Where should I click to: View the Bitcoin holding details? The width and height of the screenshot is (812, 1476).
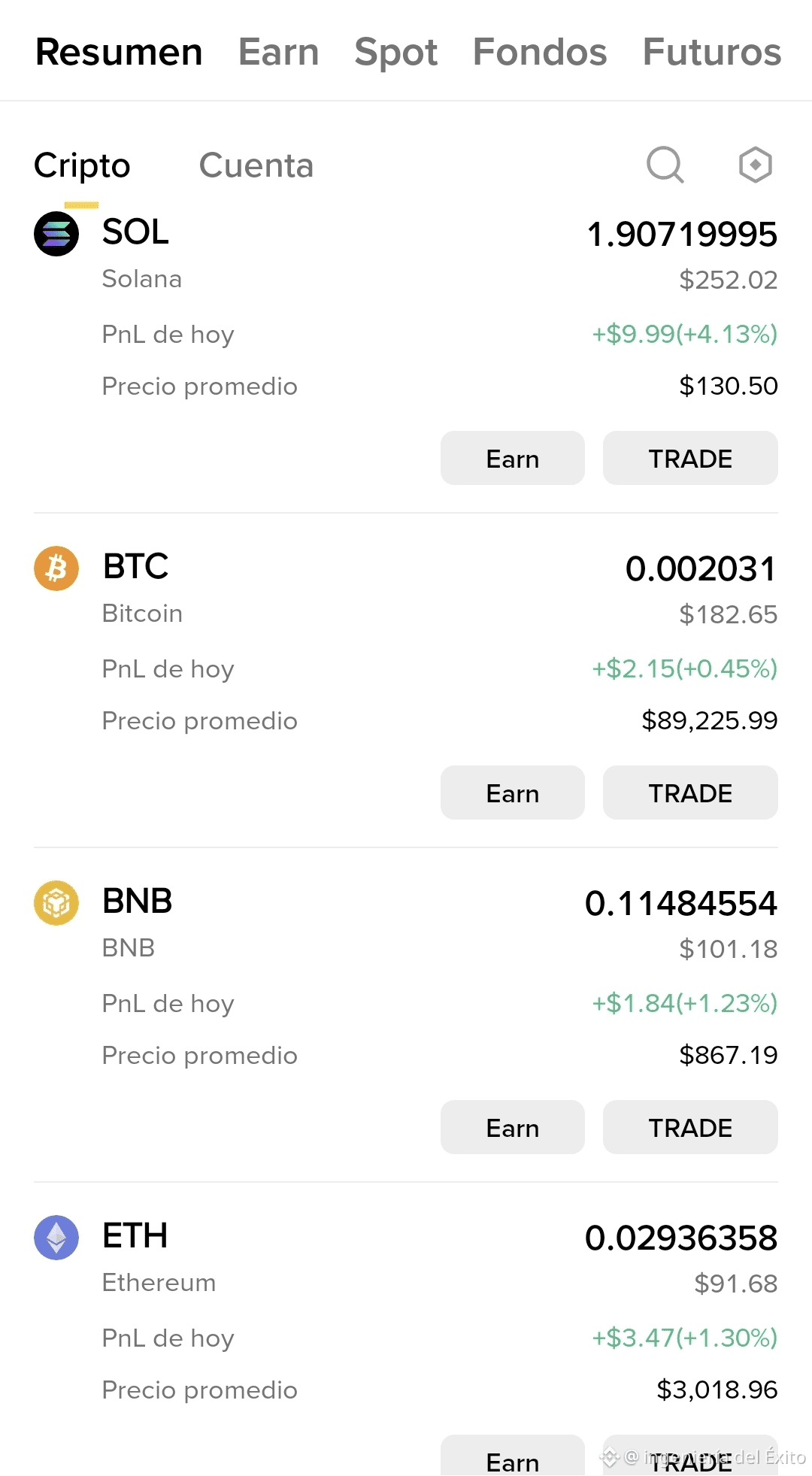(x=135, y=568)
